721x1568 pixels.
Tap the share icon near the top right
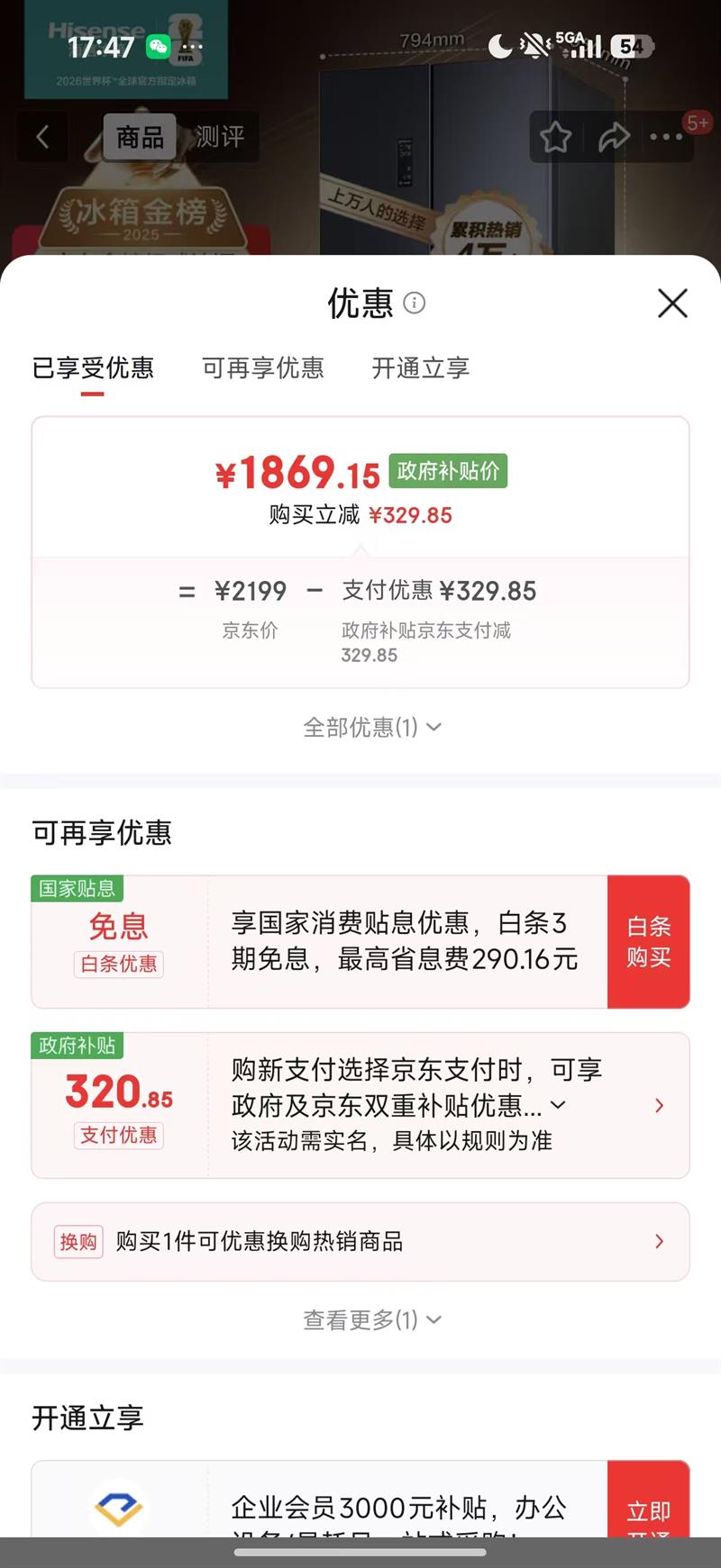[615, 136]
